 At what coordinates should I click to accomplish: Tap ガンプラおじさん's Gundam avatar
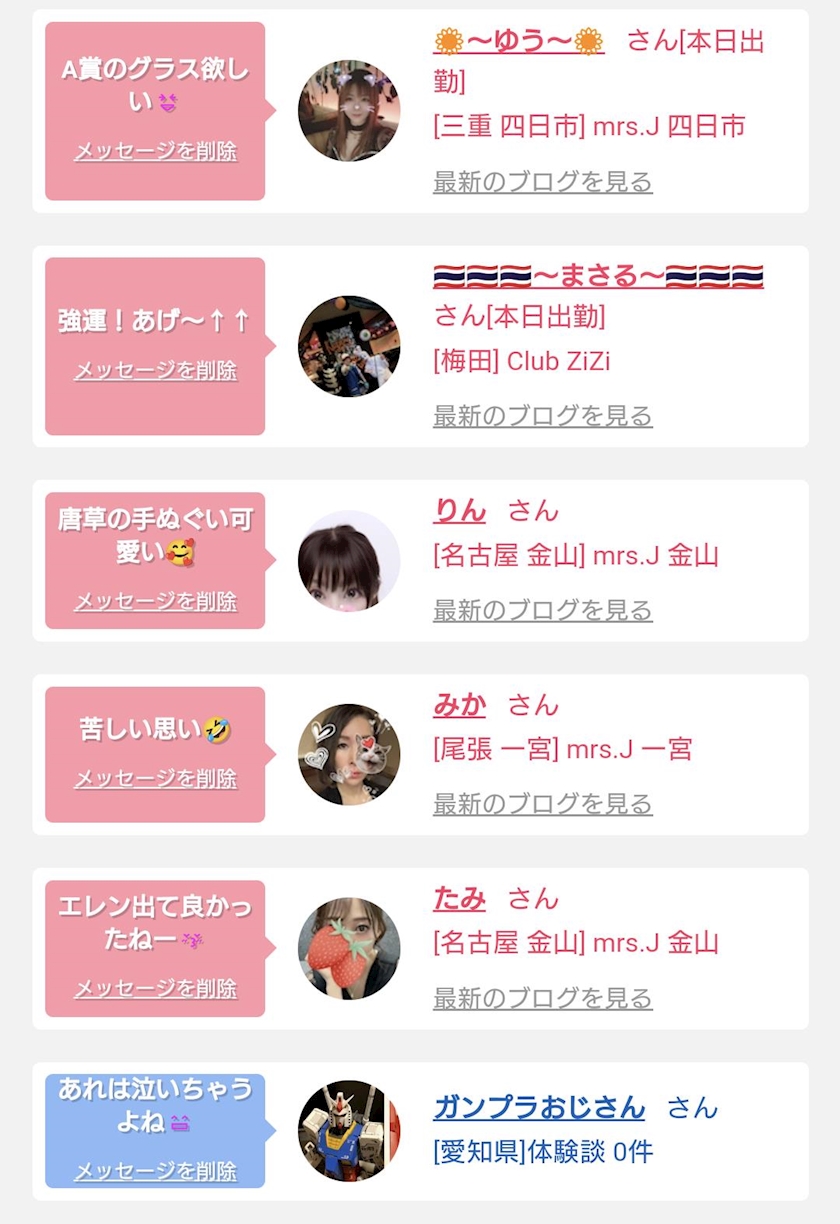(x=349, y=1131)
